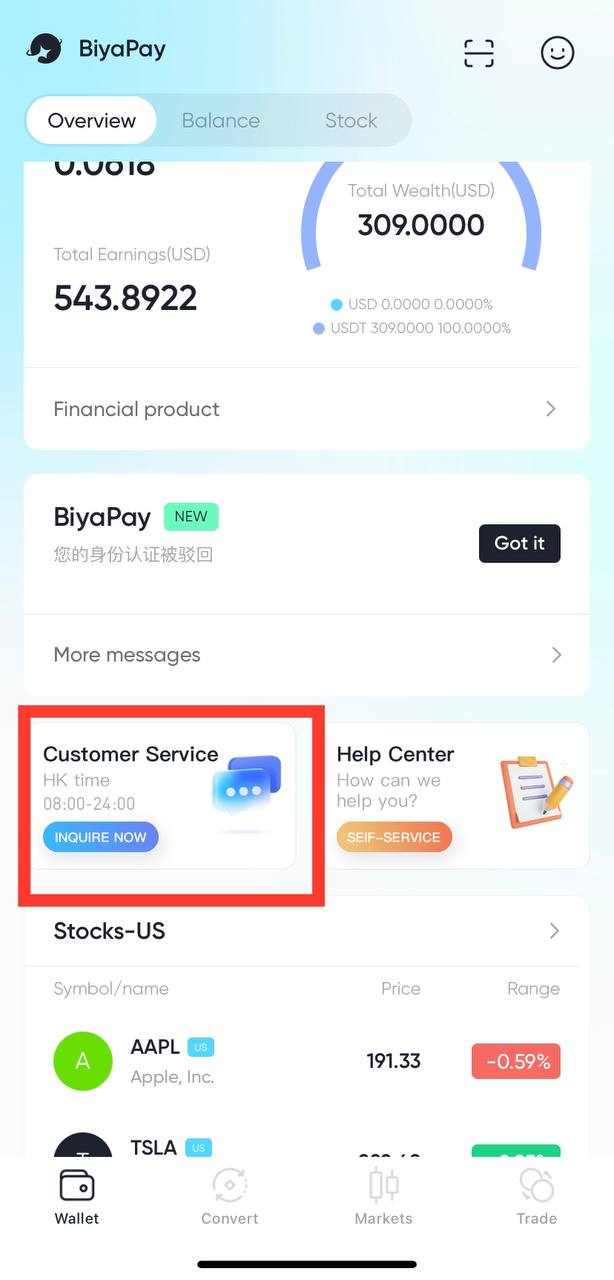Open the AAPL Apple, Inc. stock row

tap(306, 1061)
